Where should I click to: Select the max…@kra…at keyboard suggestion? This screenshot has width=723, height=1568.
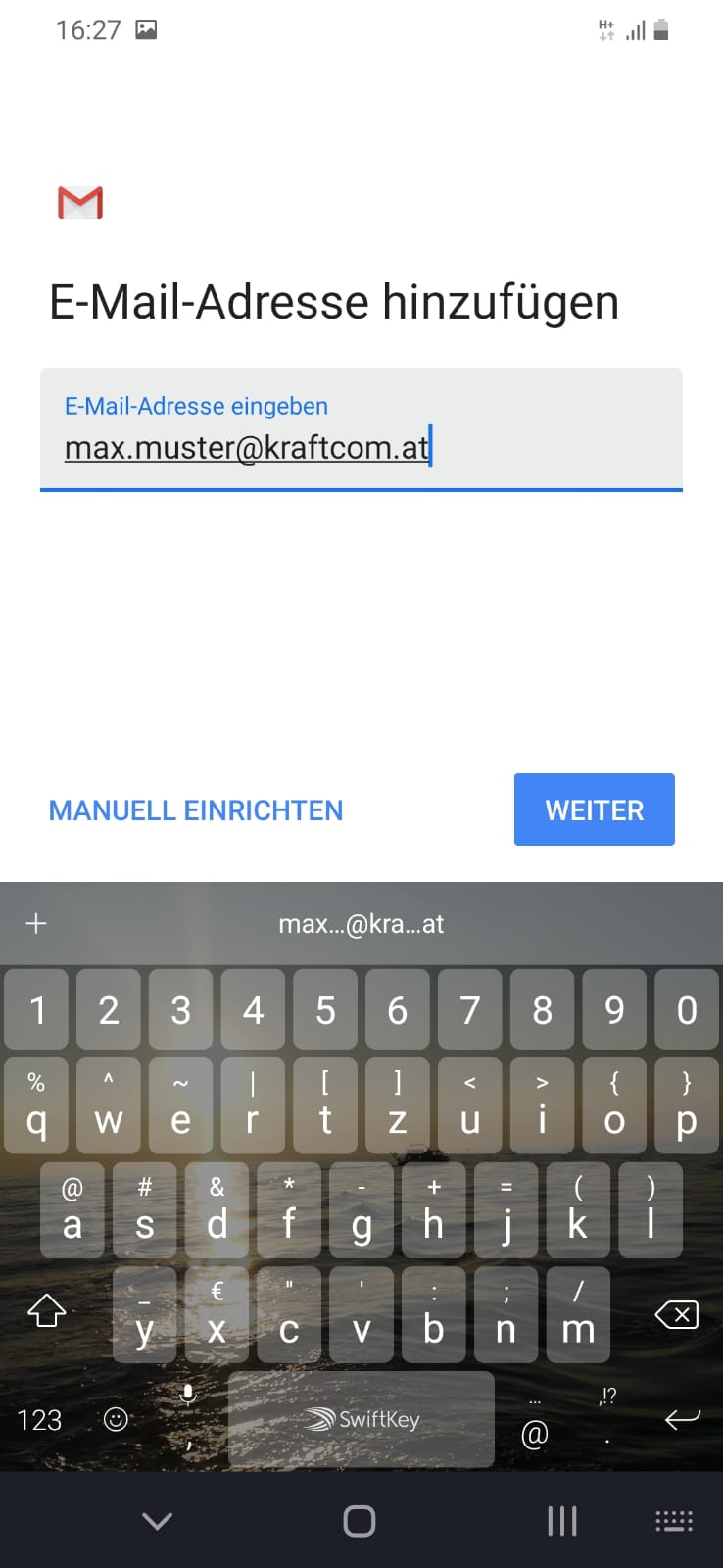click(361, 924)
